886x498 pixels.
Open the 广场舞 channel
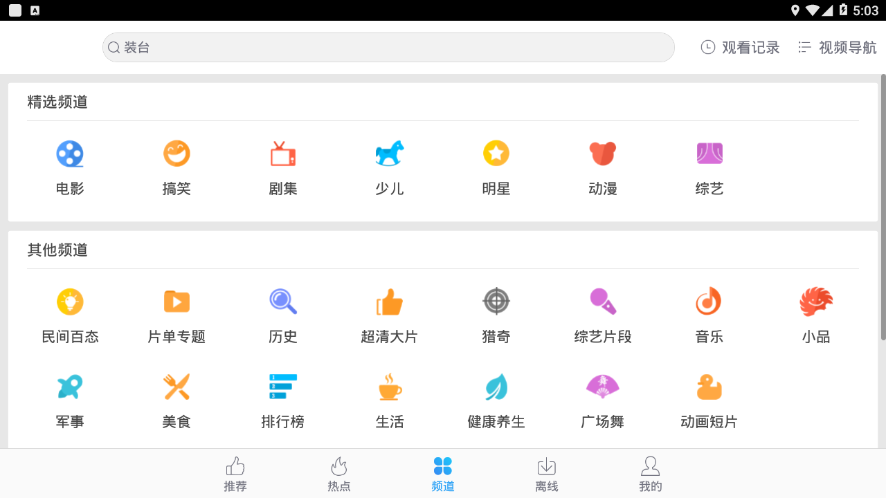point(602,400)
